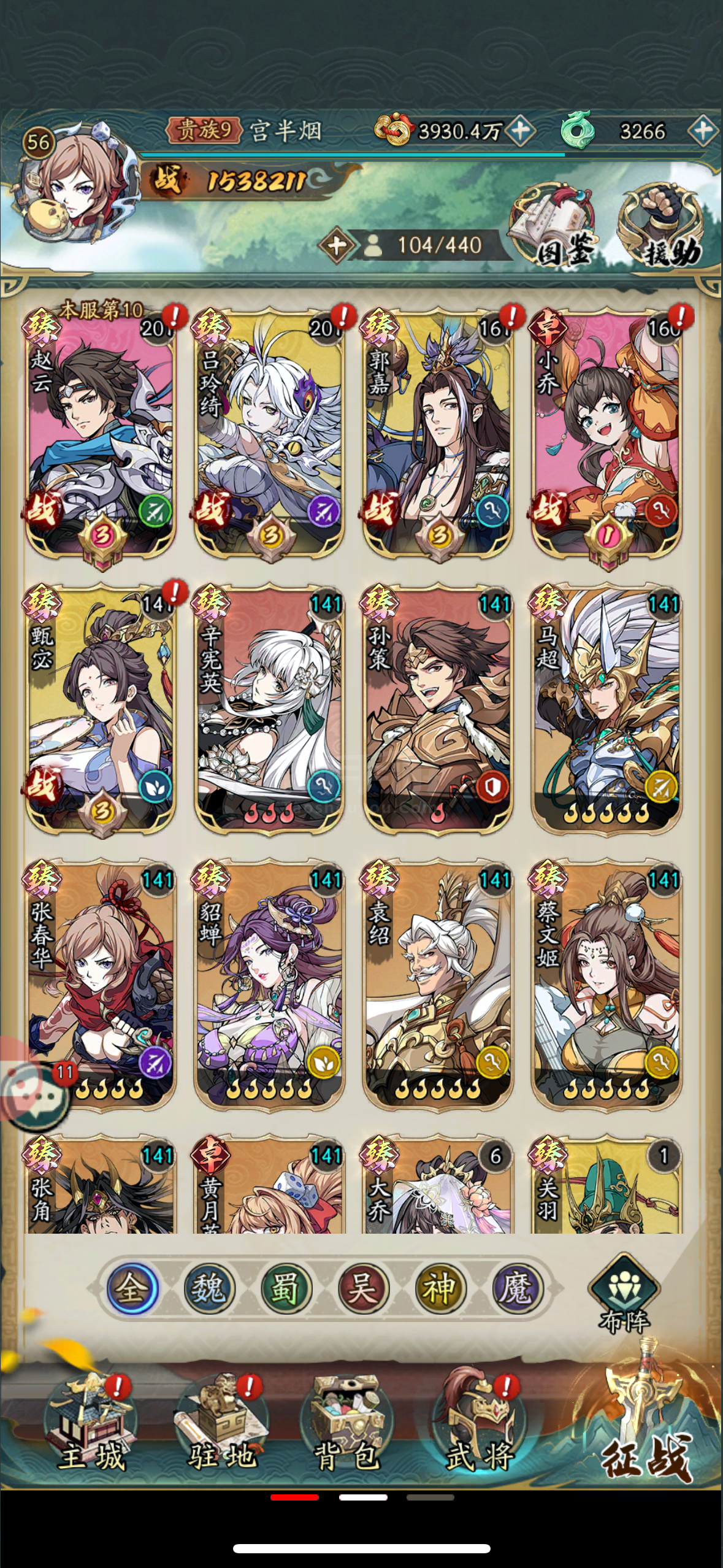
Task: Select the 貂蝉 hero card
Action: tap(269, 985)
